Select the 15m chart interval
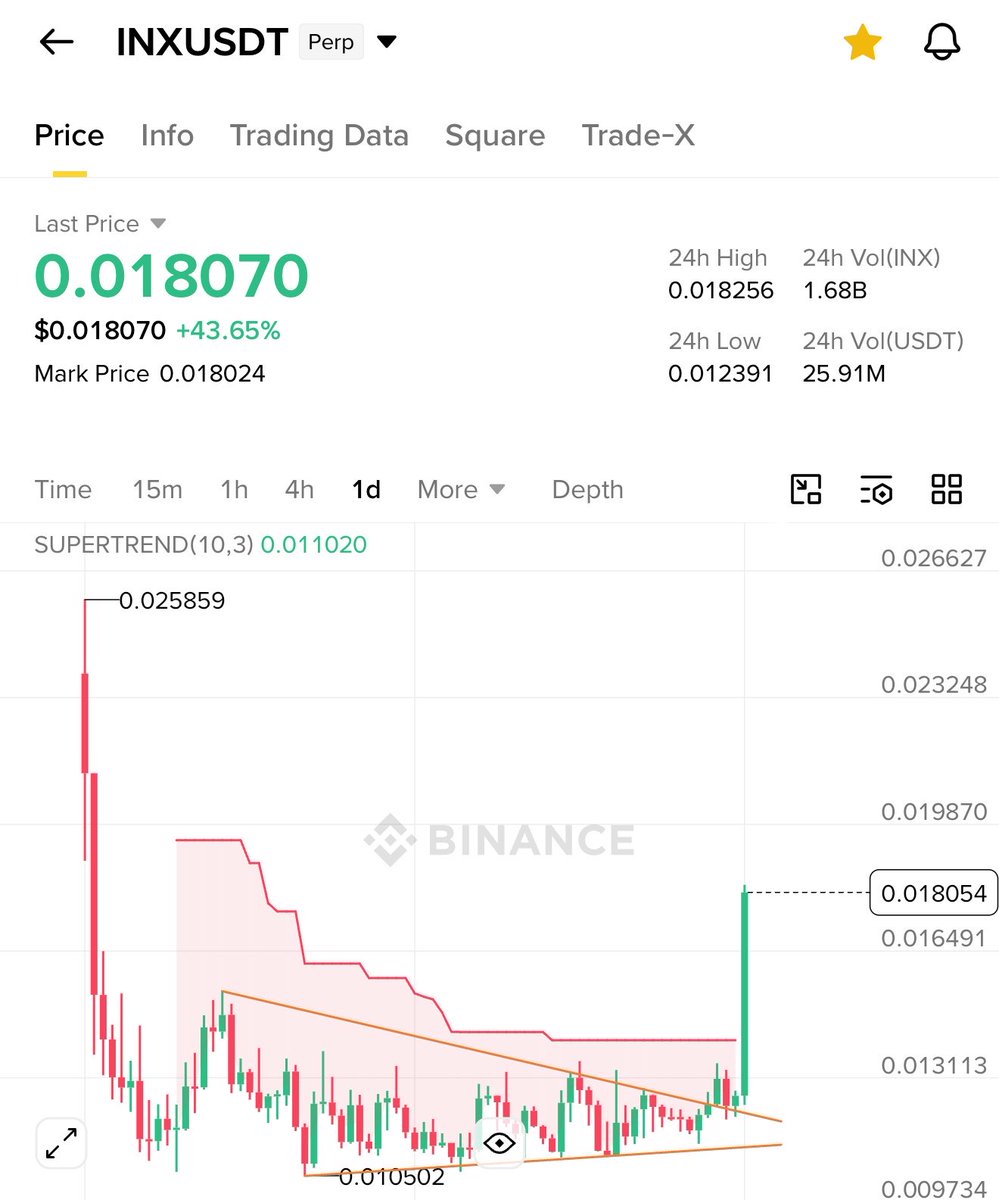 pyautogui.click(x=157, y=490)
